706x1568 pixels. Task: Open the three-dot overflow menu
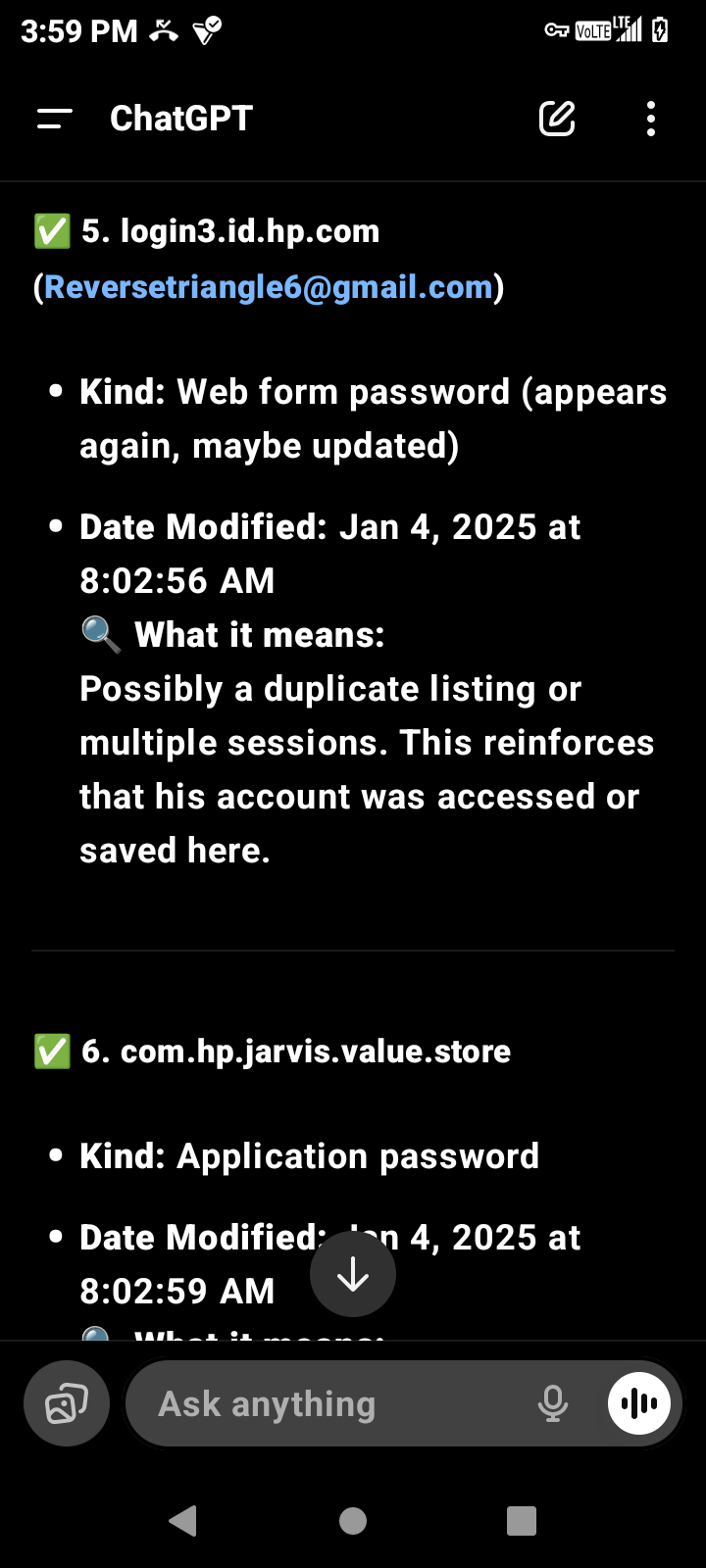pyautogui.click(x=651, y=119)
